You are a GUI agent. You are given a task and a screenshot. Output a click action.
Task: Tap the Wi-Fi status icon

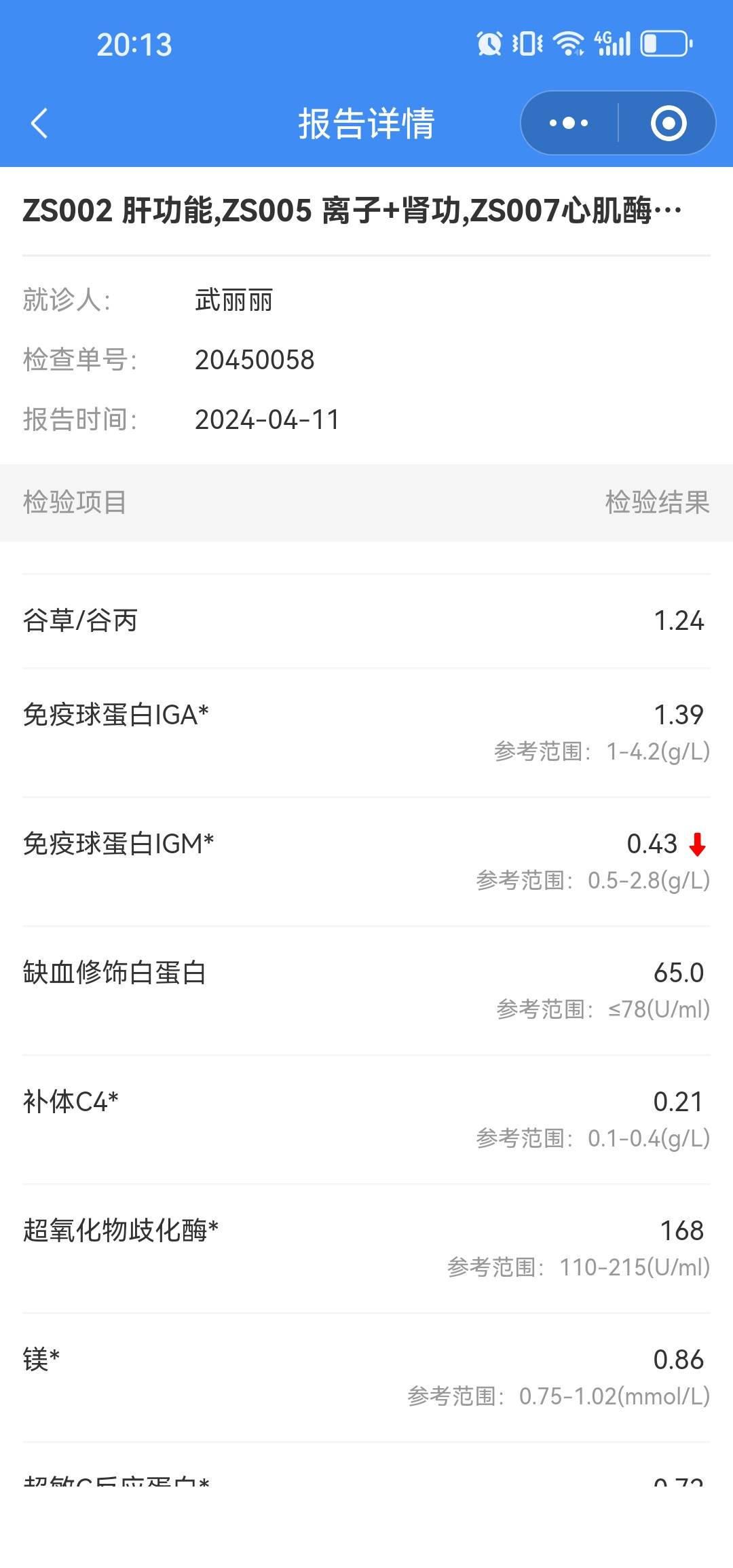(567, 44)
